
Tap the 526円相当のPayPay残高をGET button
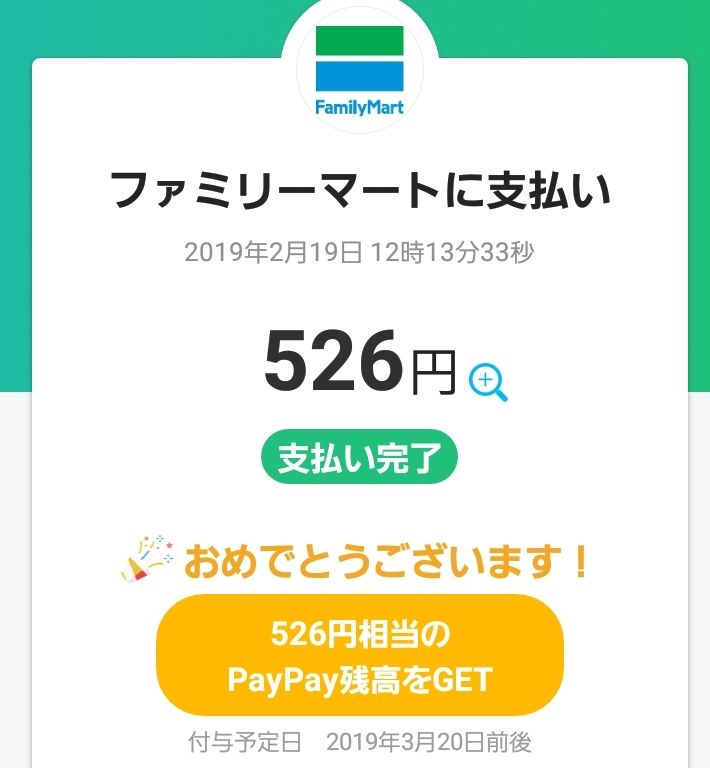[360, 655]
